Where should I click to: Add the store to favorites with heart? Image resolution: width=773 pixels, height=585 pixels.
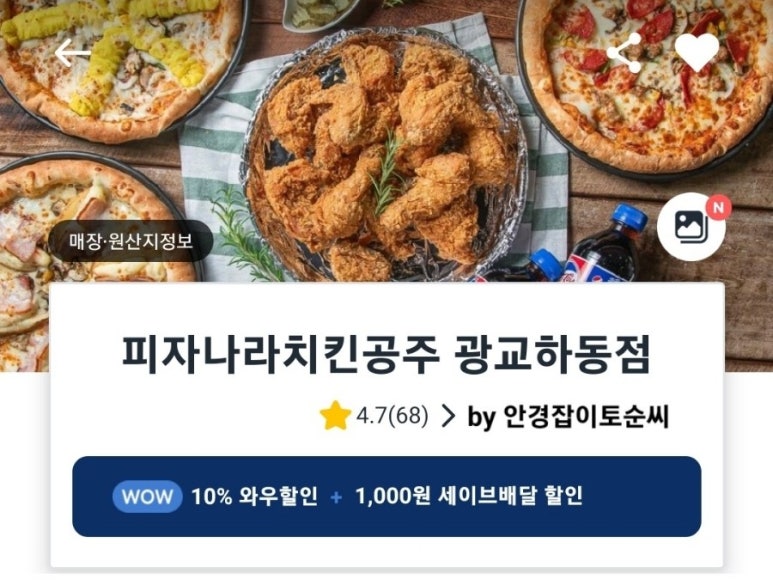click(x=697, y=52)
